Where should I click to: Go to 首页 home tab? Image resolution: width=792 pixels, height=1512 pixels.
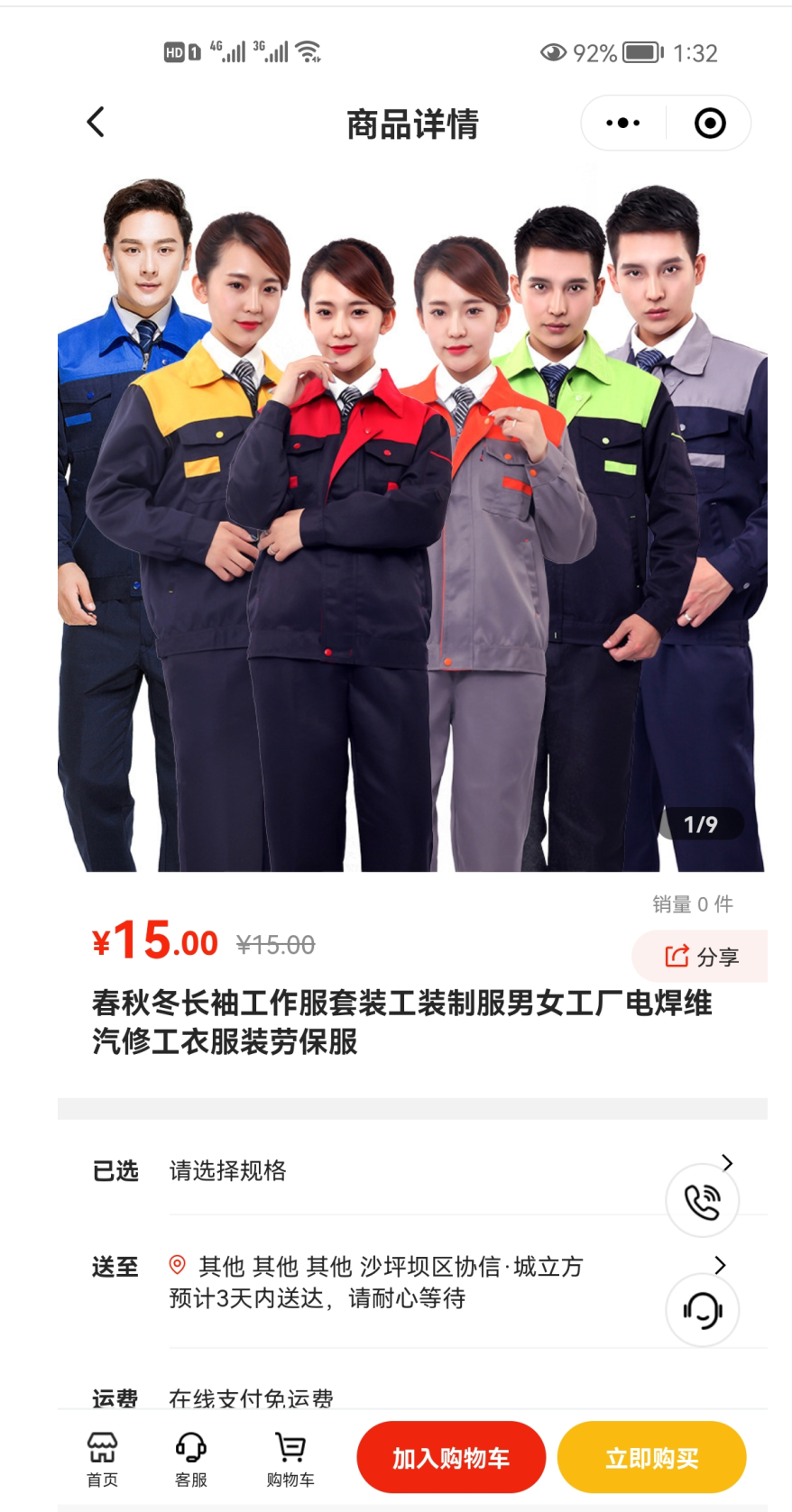102,1459
